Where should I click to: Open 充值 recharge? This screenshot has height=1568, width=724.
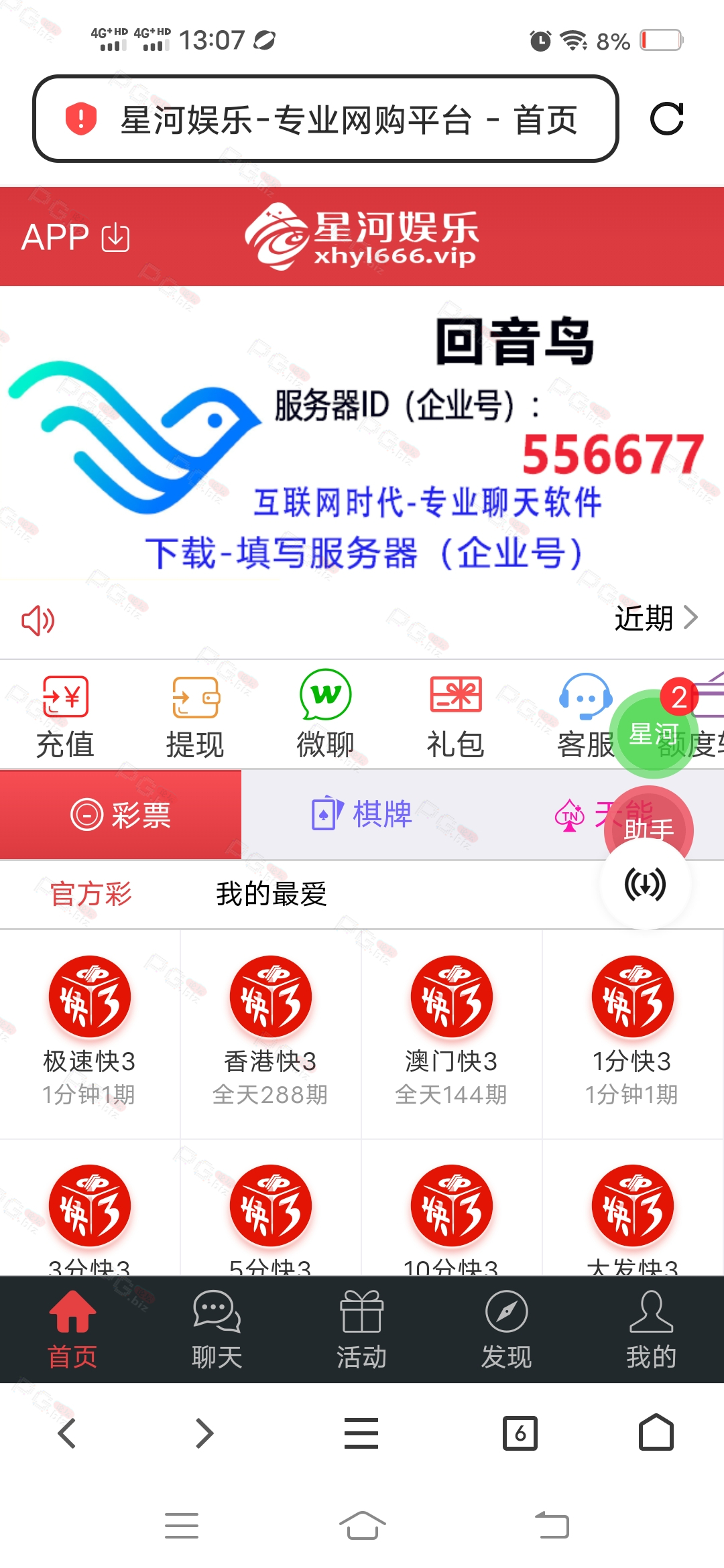point(65,716)
